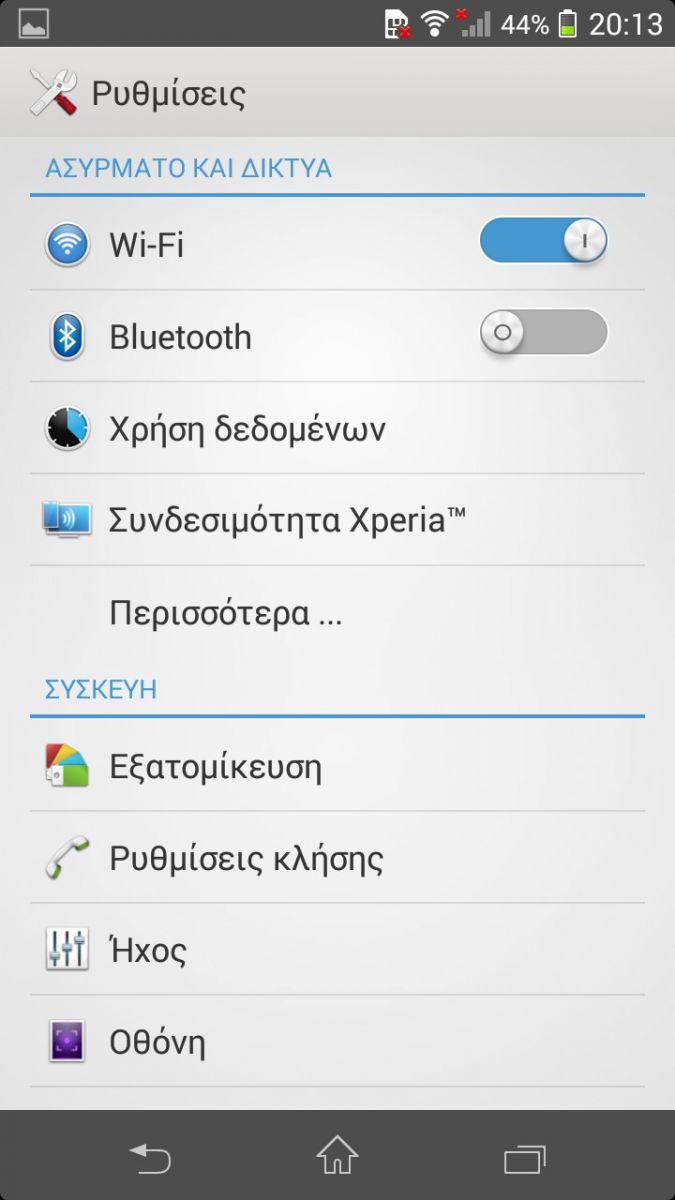The height and width of the screenshot is (1200, 675).
Task: Turn off the Wi-Fi switch
Action: pyautogui.click(x=543, y=242)
